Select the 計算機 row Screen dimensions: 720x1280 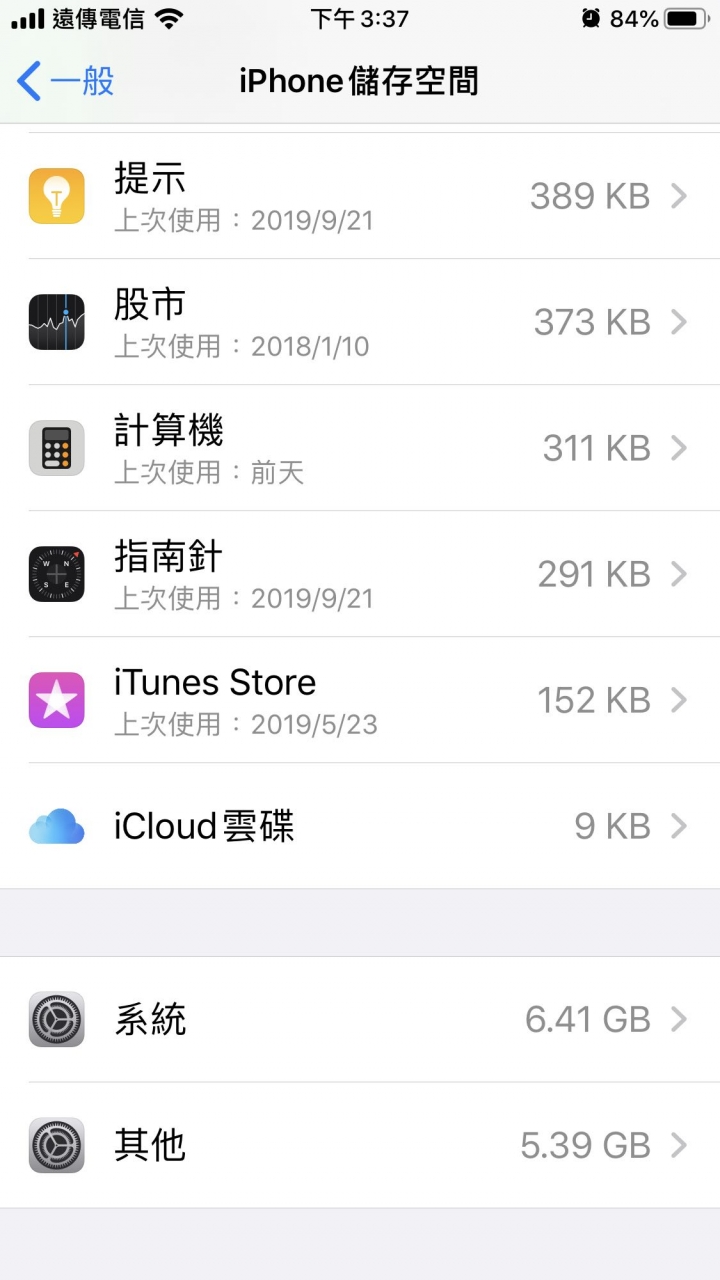click(360, 448)
